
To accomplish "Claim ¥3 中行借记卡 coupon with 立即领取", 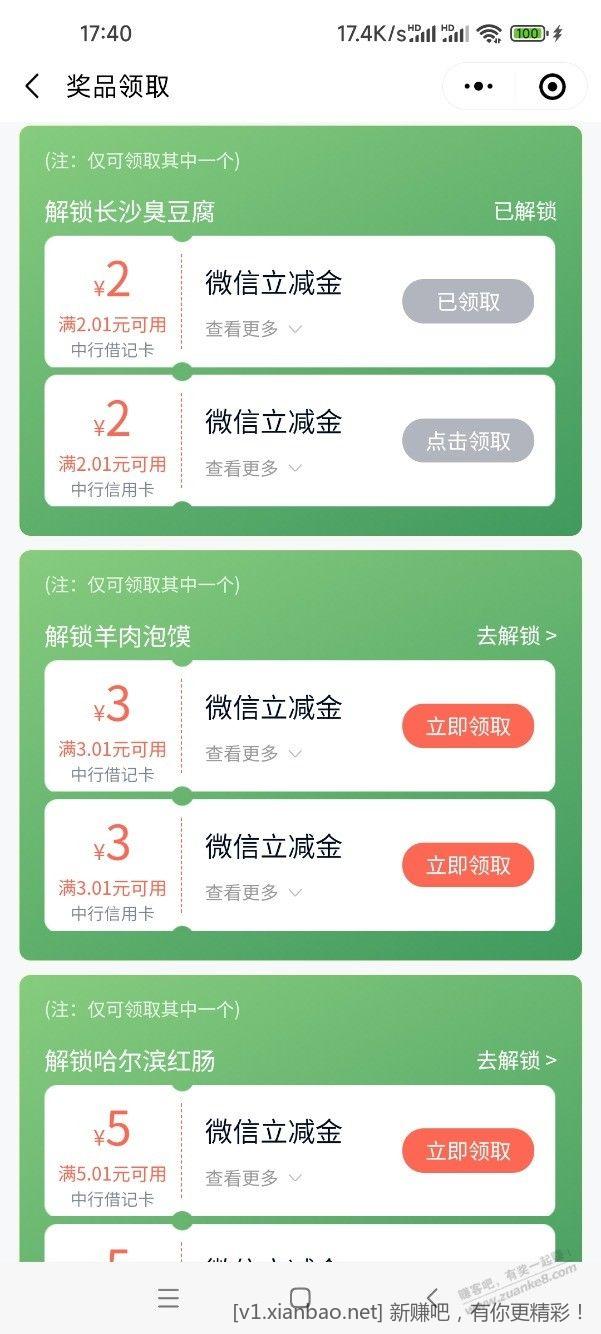I will 468,727.
